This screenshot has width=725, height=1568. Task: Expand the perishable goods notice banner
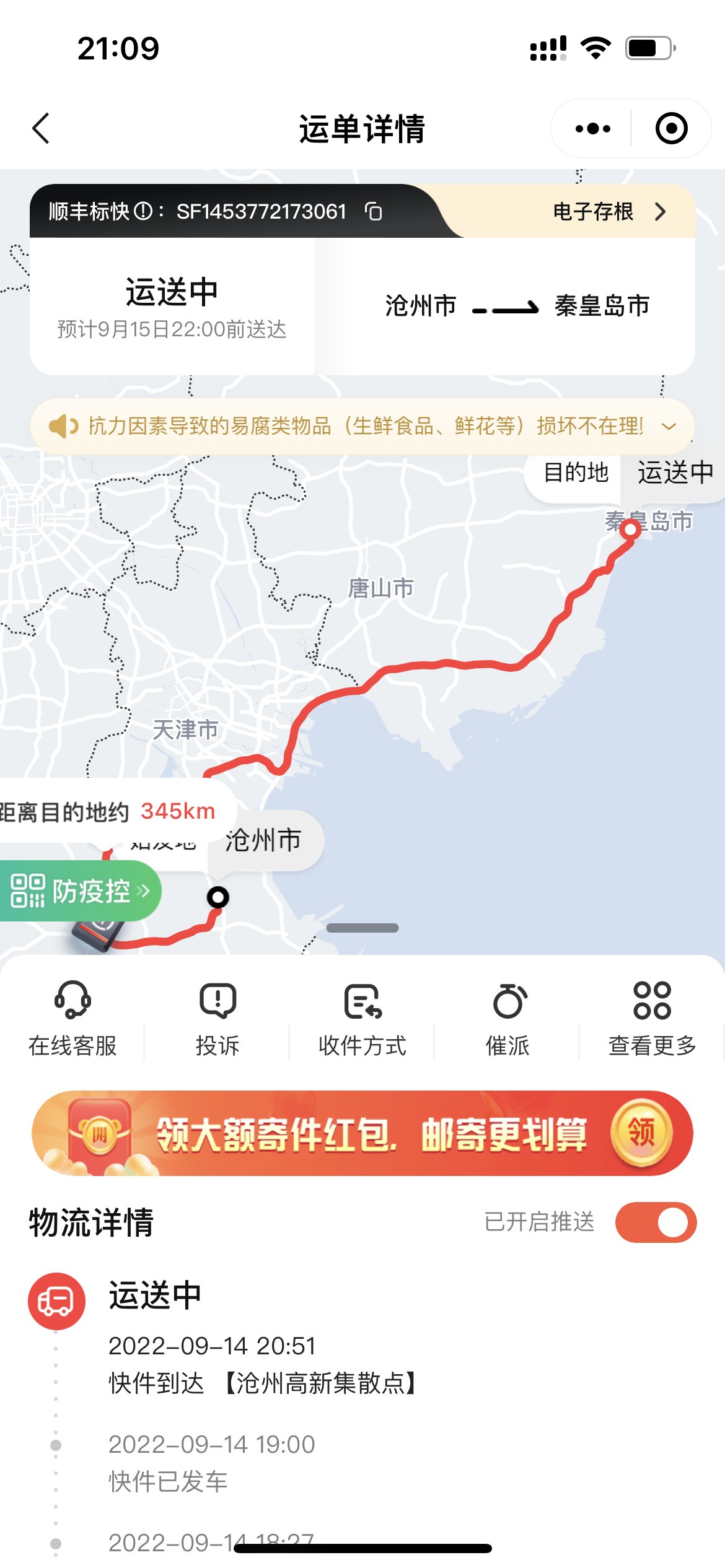click(669, 426)
